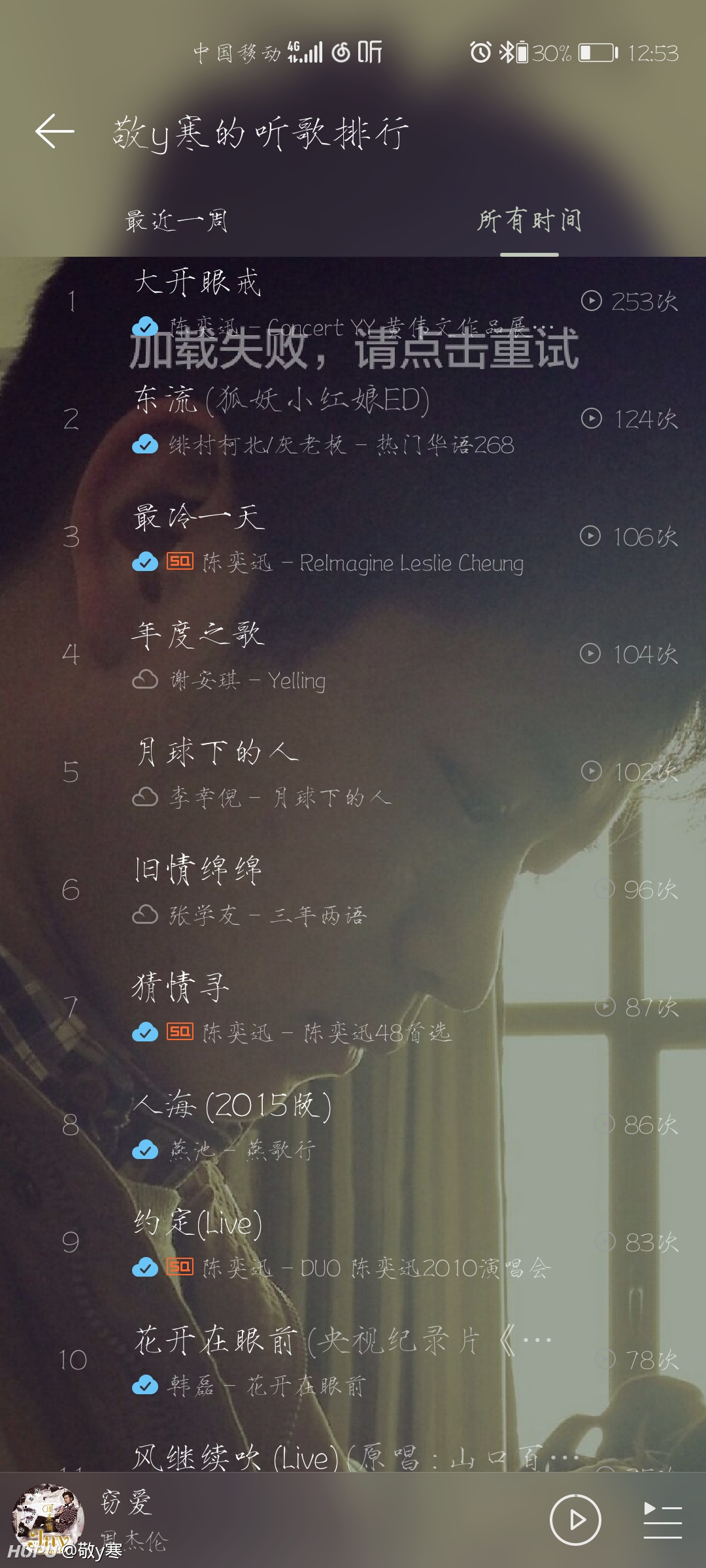706x1568 pixels.
Task: Tap the play button in mini player
Action: (575, 1520)
